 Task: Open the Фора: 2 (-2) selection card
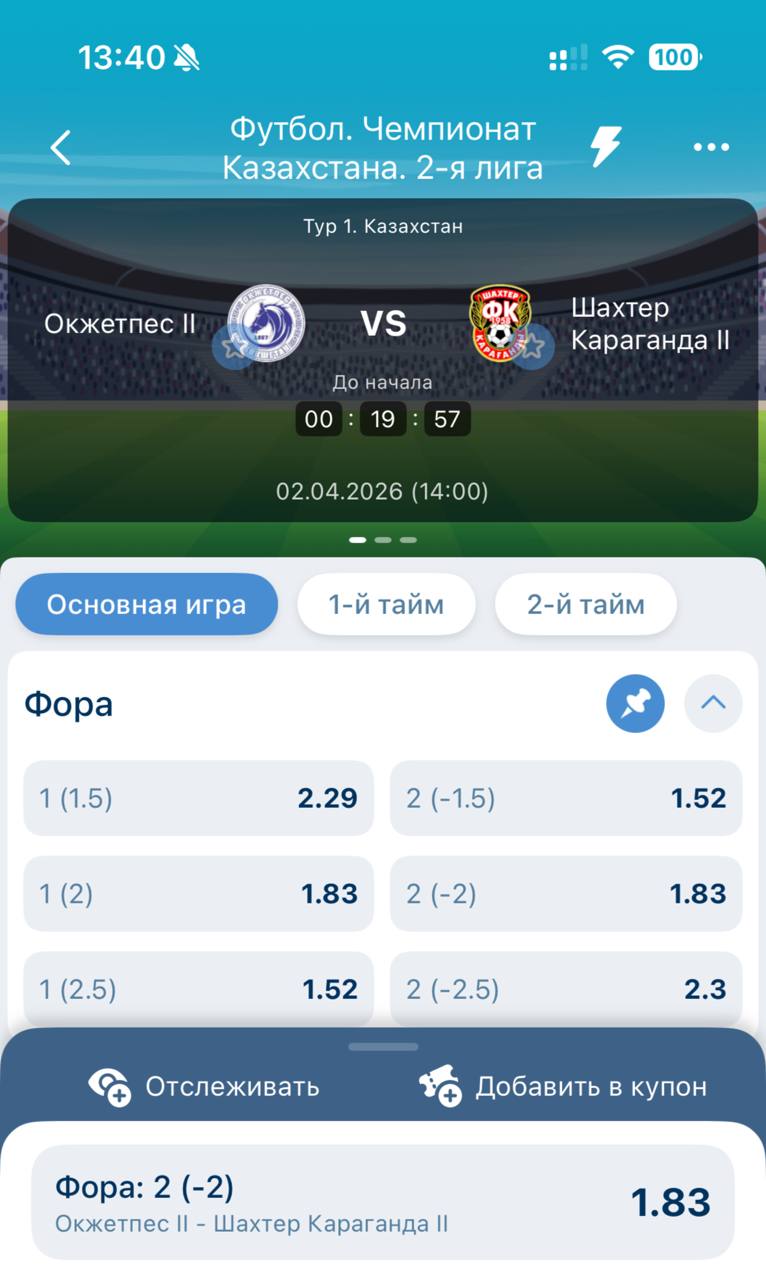point(383,1203)
